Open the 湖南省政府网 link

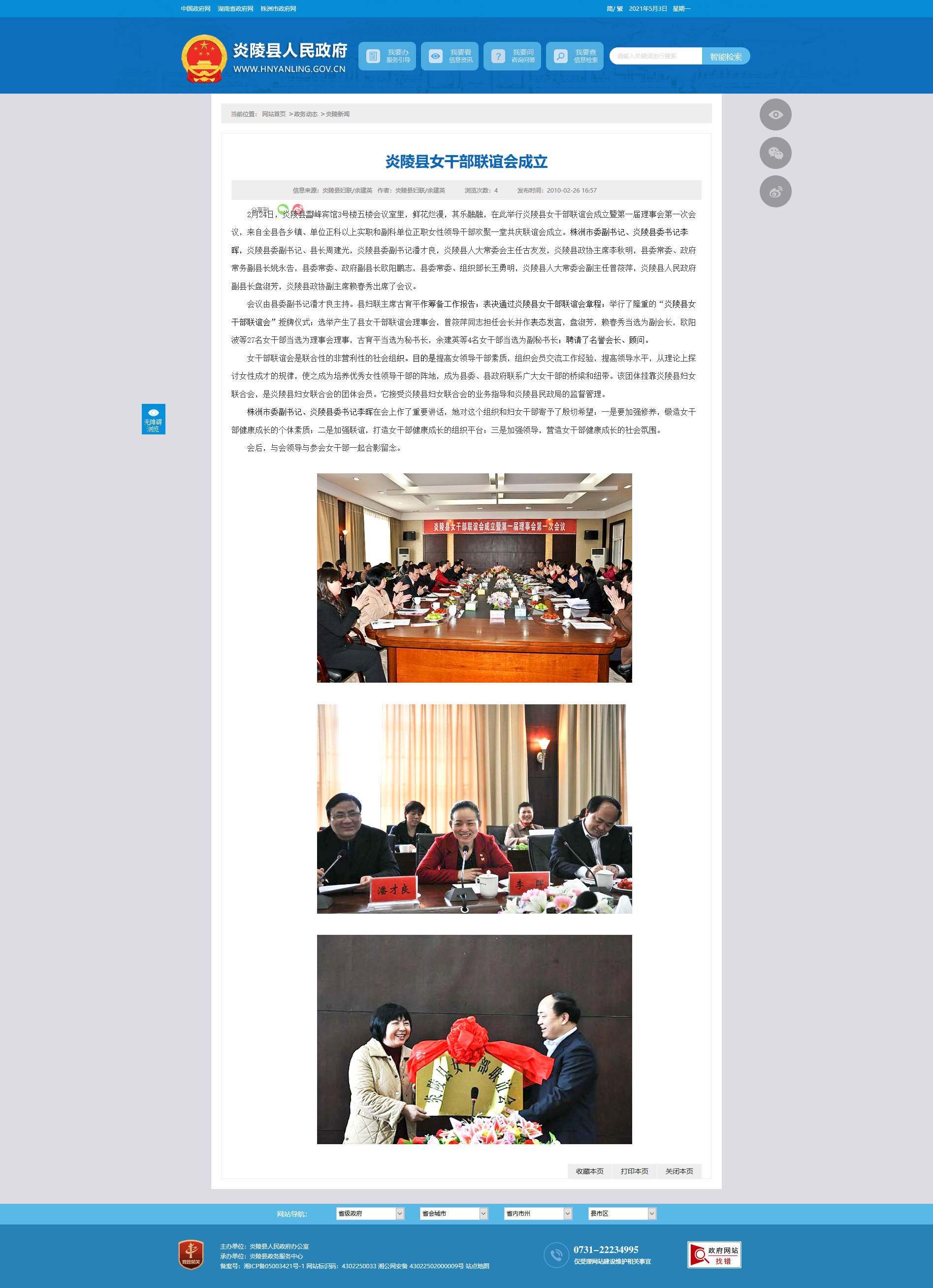click(235, 8)
